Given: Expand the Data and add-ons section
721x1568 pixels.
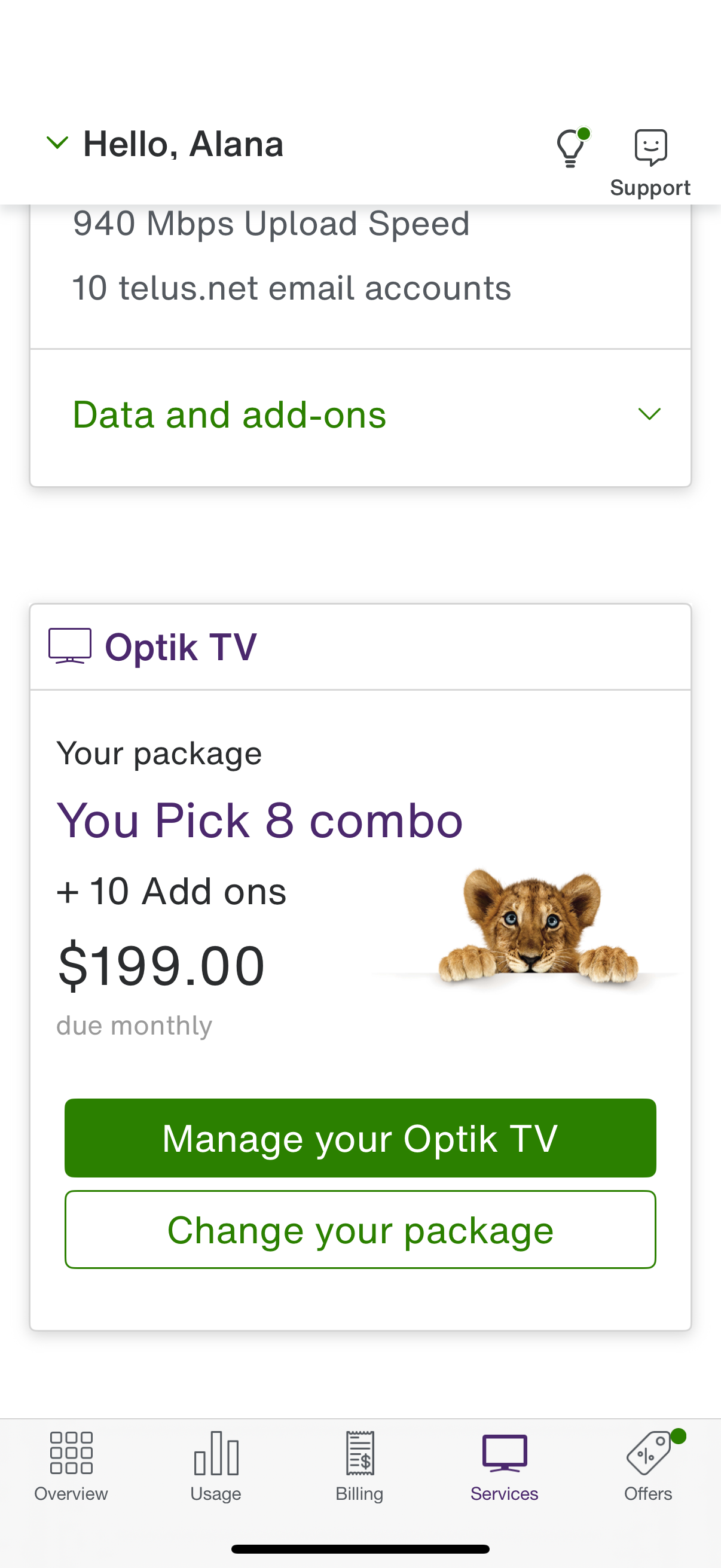Looking at the screenshot, I should tap(360, 415).
